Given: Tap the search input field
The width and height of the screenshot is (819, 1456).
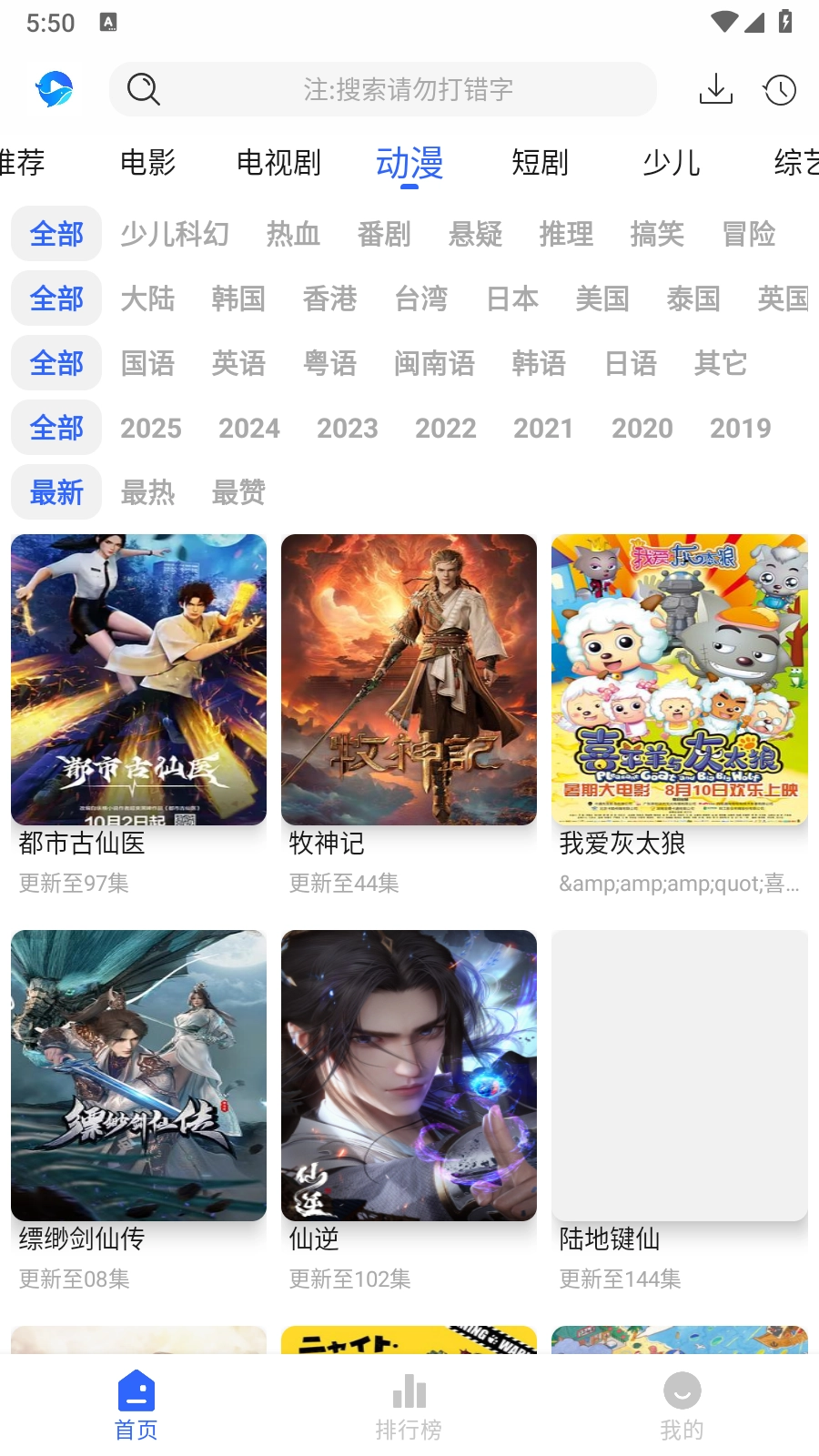Looking at the screenshot, I should pos(409,89).
